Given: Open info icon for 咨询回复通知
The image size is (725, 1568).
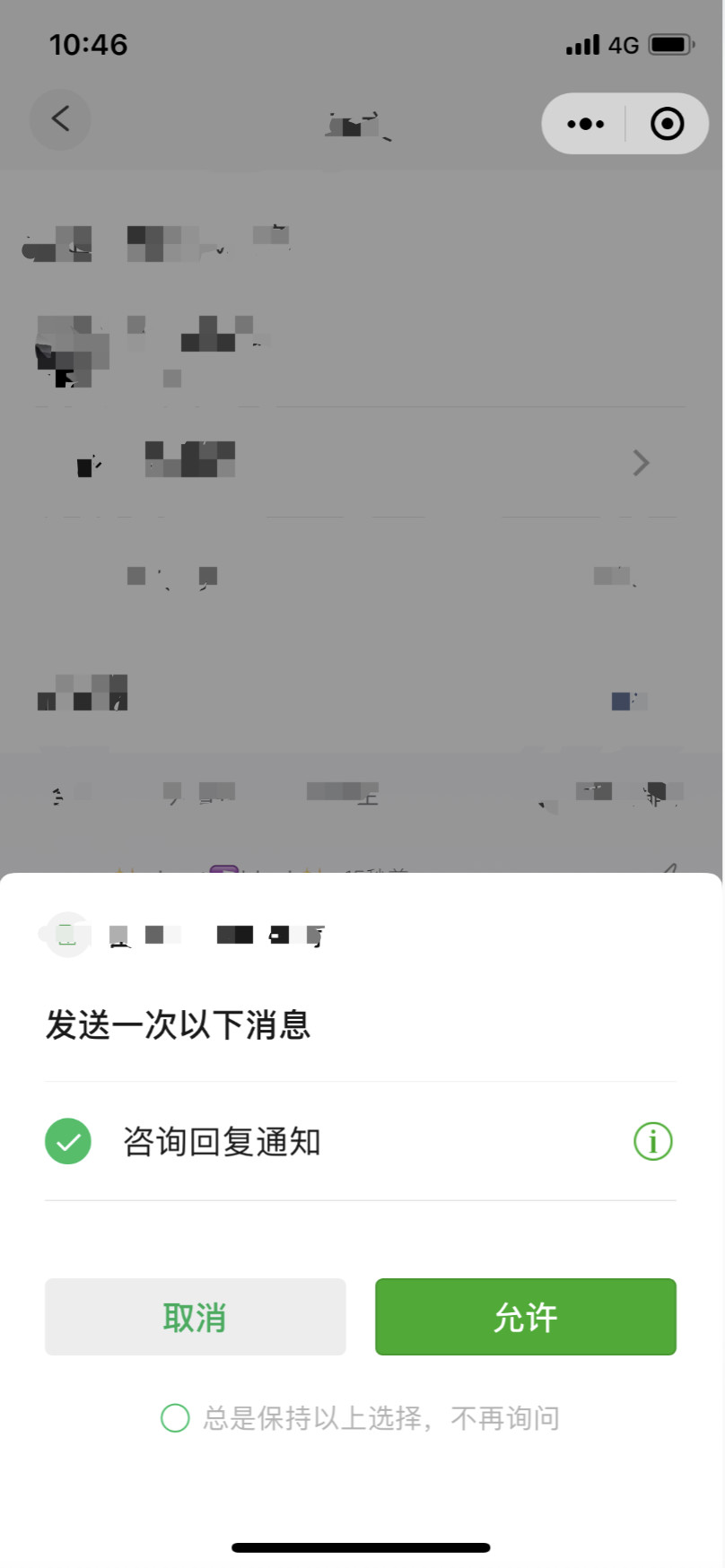Looking at the screenshot, I should [x=652, y=1142].
